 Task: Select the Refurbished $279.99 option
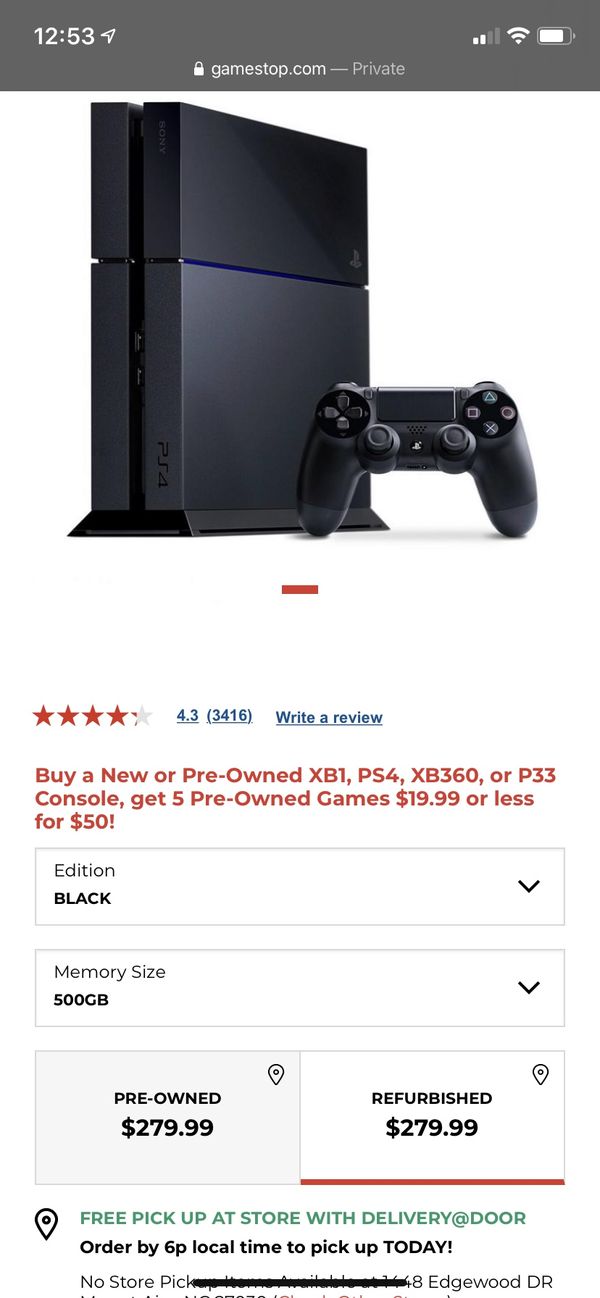432,1117
